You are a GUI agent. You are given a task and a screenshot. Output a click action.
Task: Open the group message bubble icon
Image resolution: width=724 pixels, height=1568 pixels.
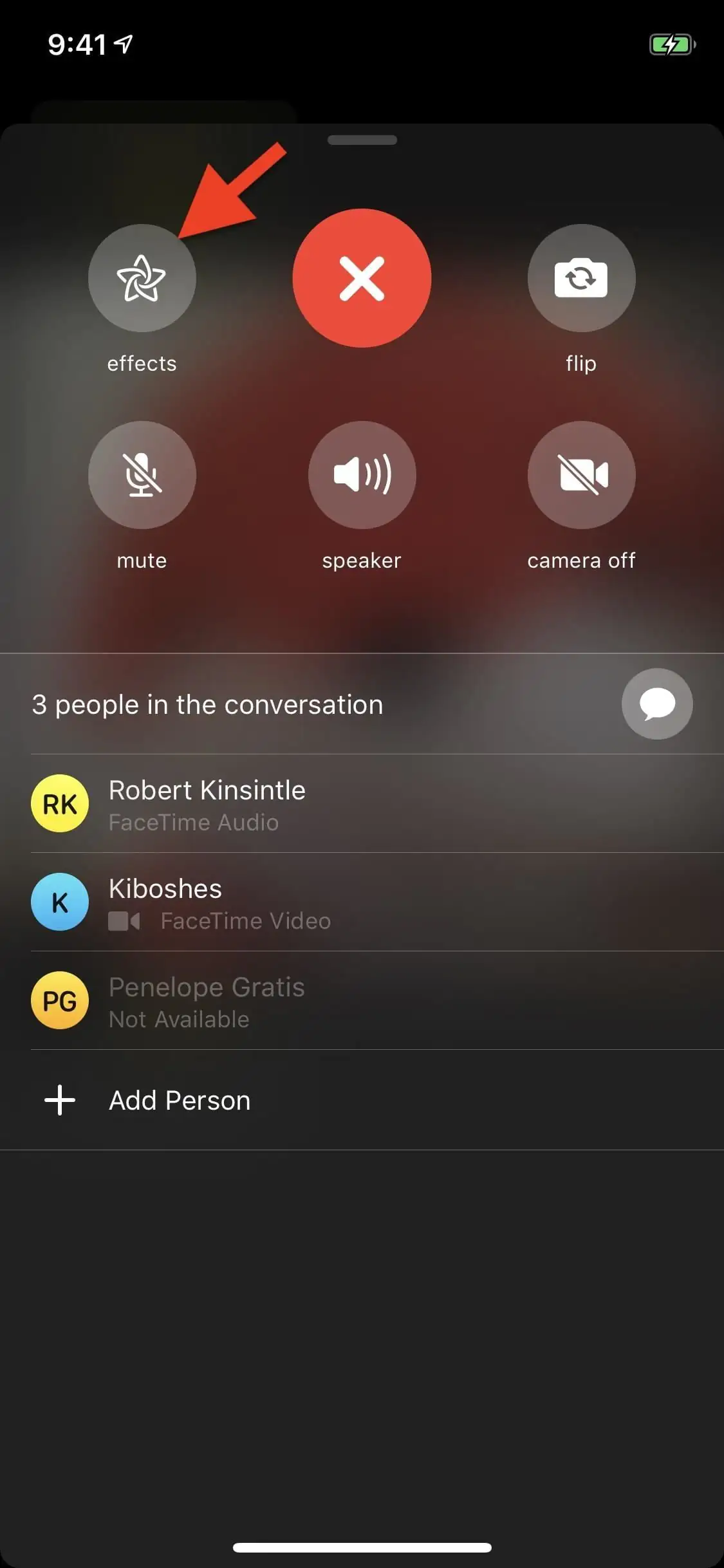[657, 704]
